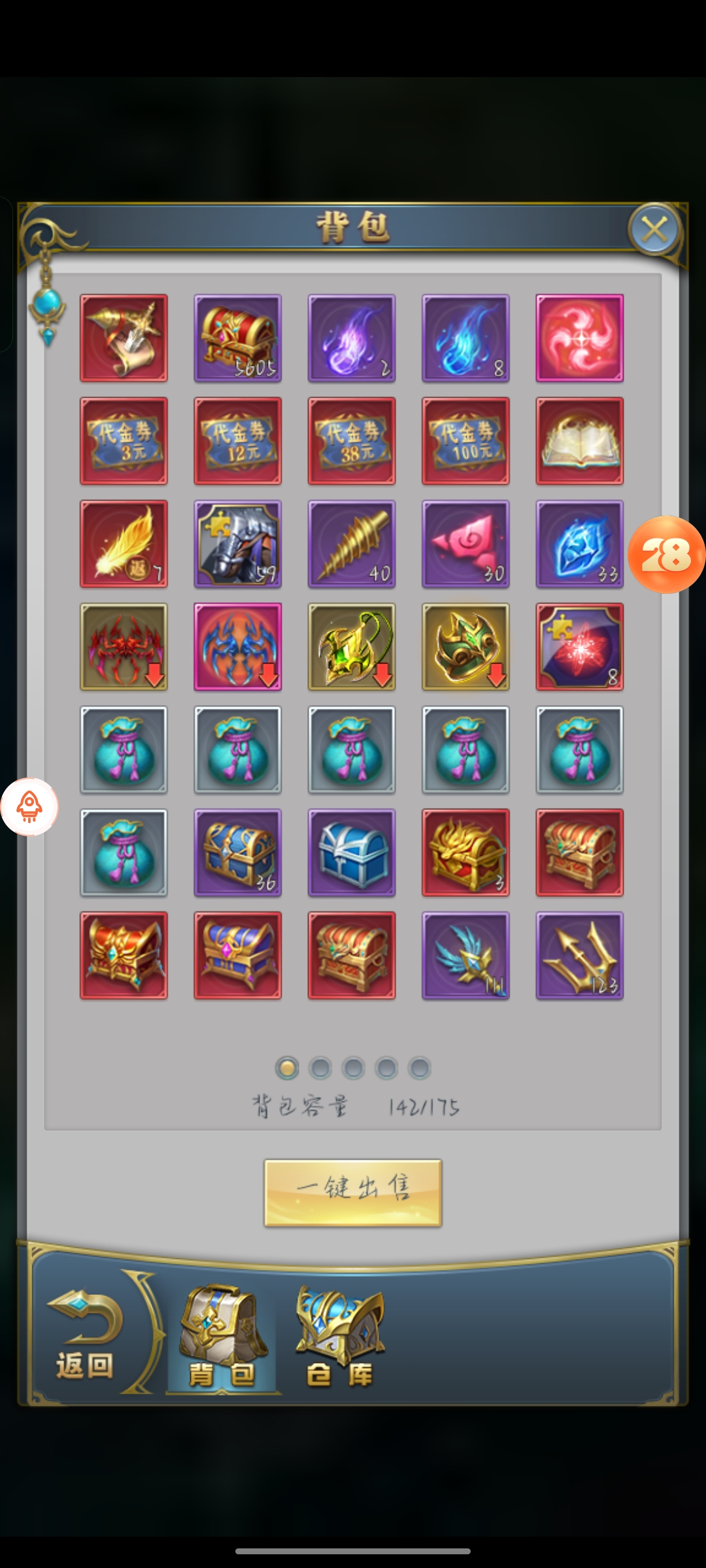This screenshot has width=706, height=1568.
Task: Close the 背包 backpack window
Action: pos(654,230)
